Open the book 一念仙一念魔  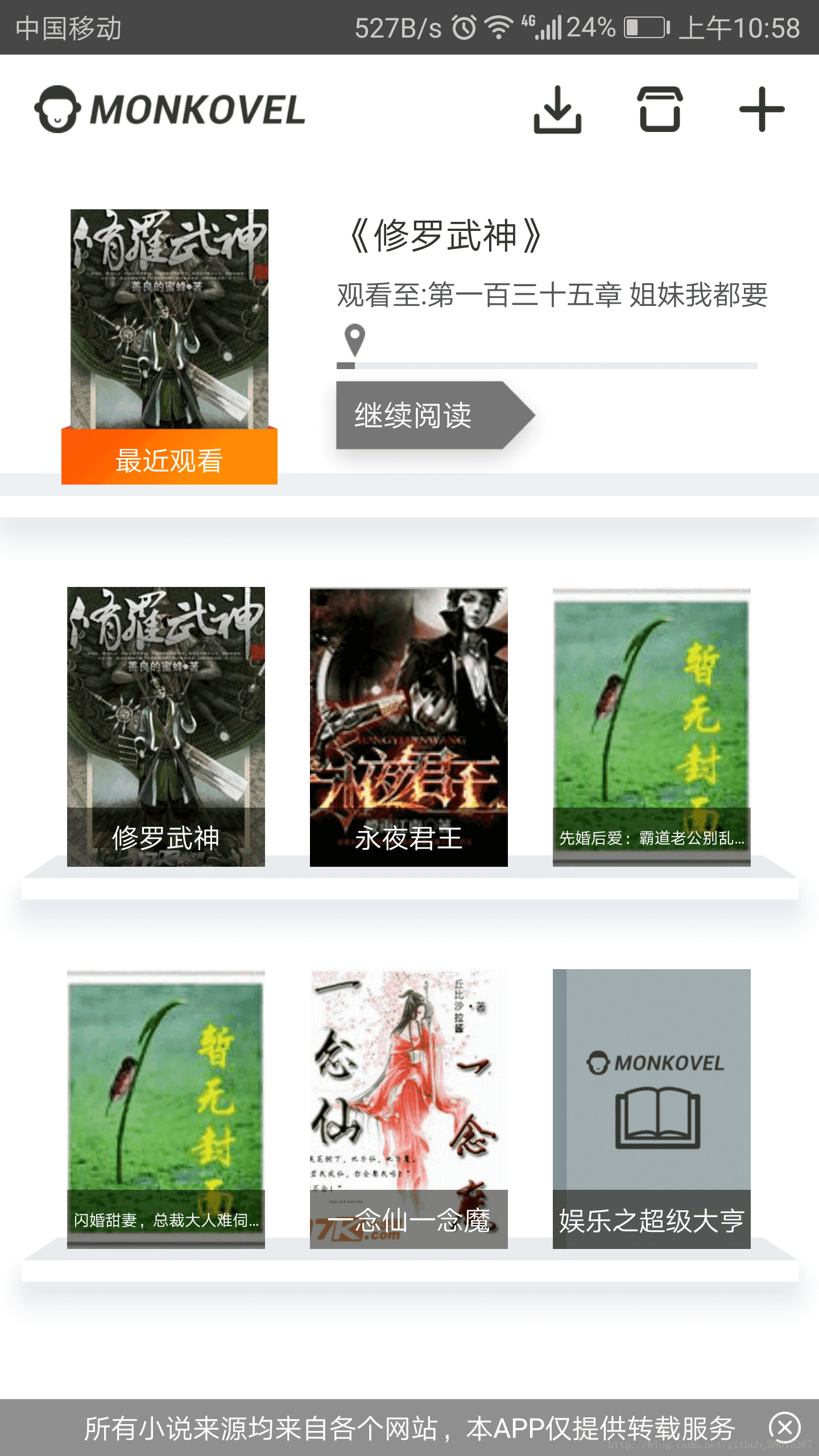(409, 1108)
